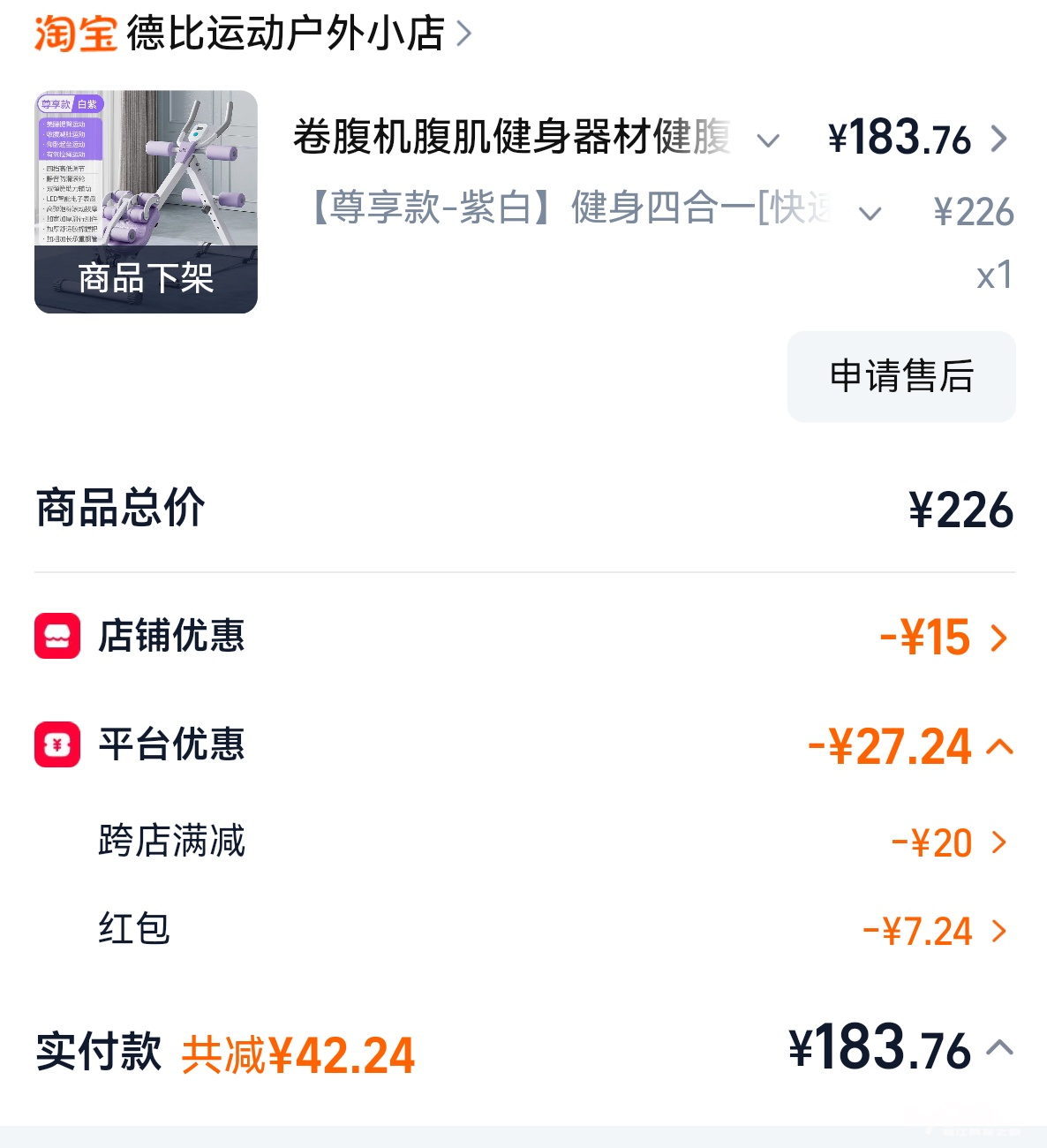The height and width of the screenshot is (1148, 1047).
Task: Open 红包 deduction details
Action: coord(998,931)
